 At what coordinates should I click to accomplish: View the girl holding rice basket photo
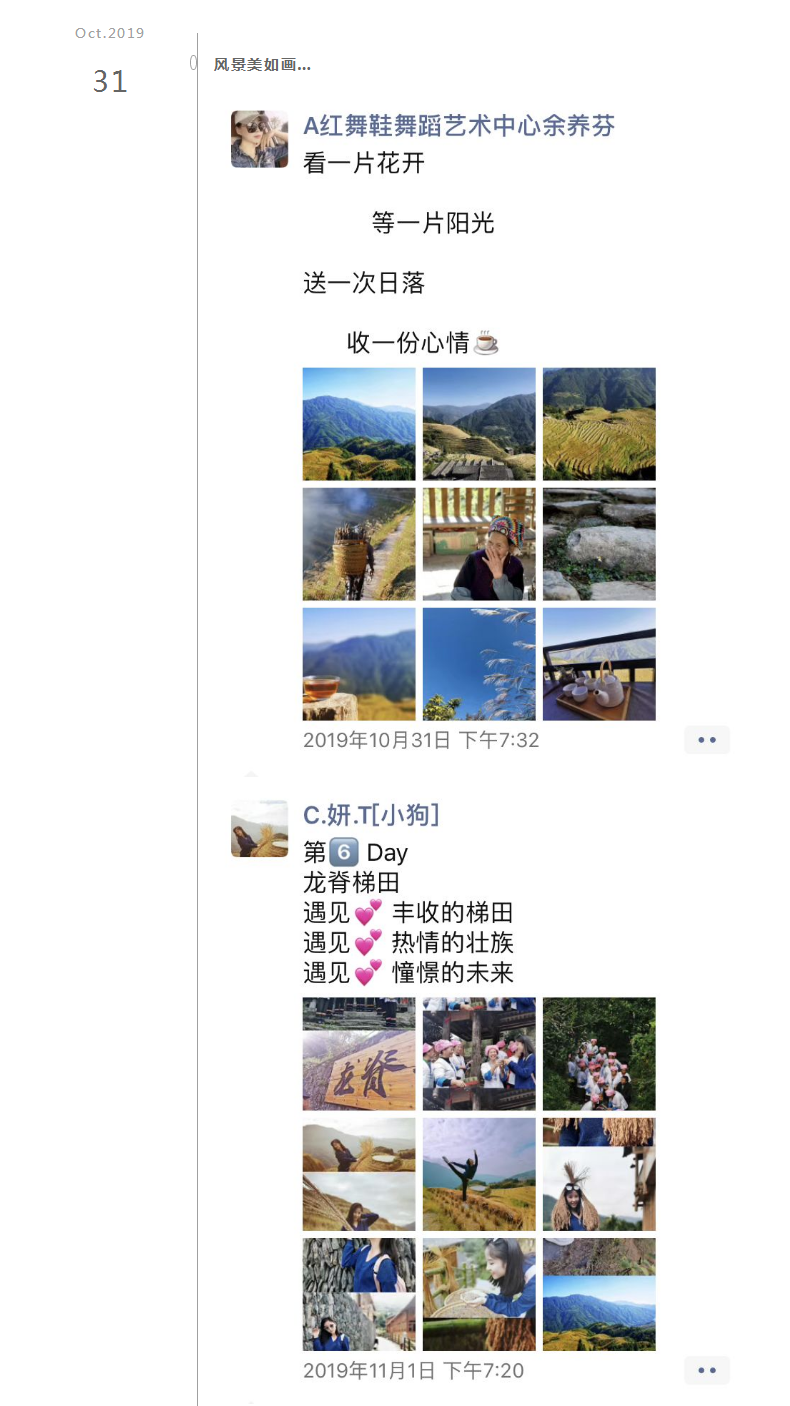(479, 1294)
